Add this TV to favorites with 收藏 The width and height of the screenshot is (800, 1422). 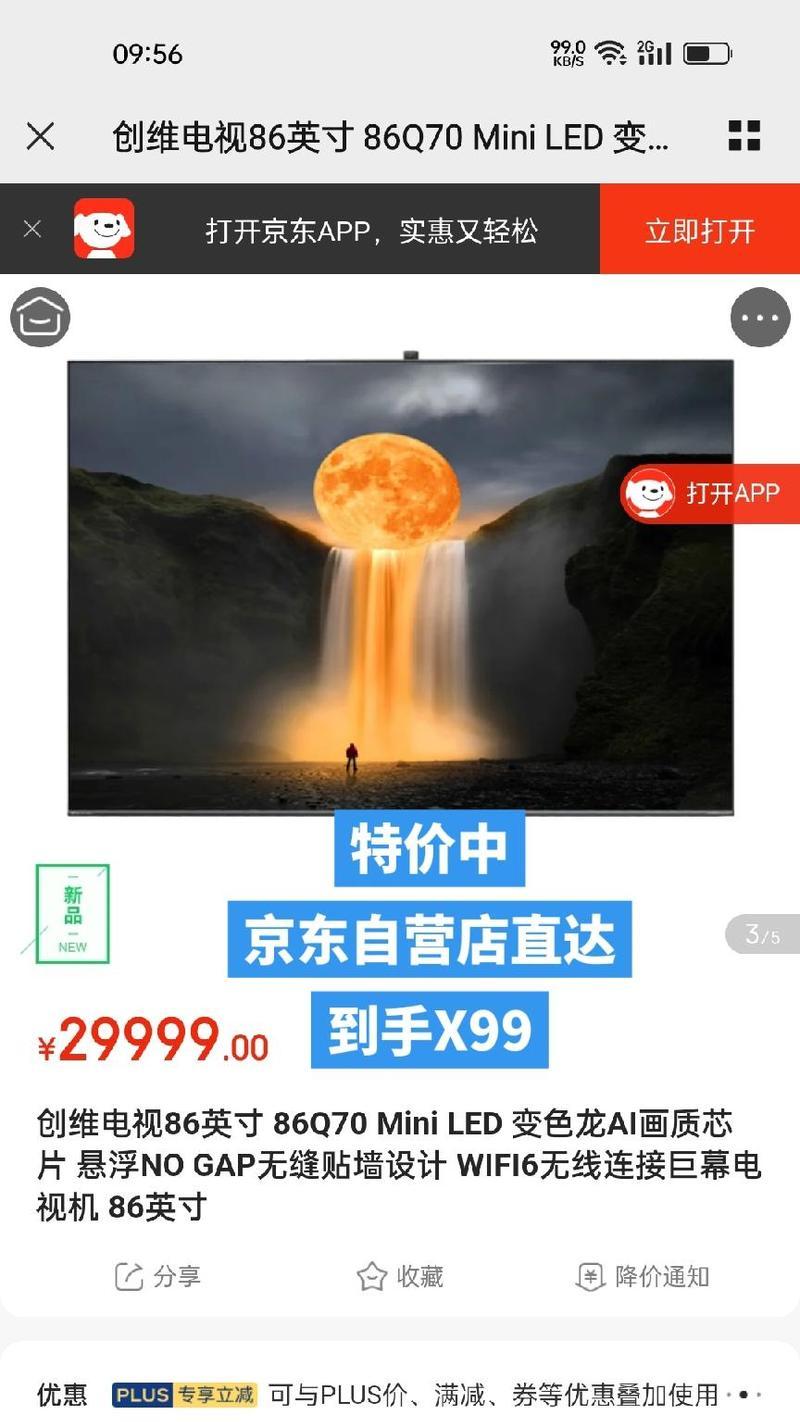click(x=400, y=1276)
